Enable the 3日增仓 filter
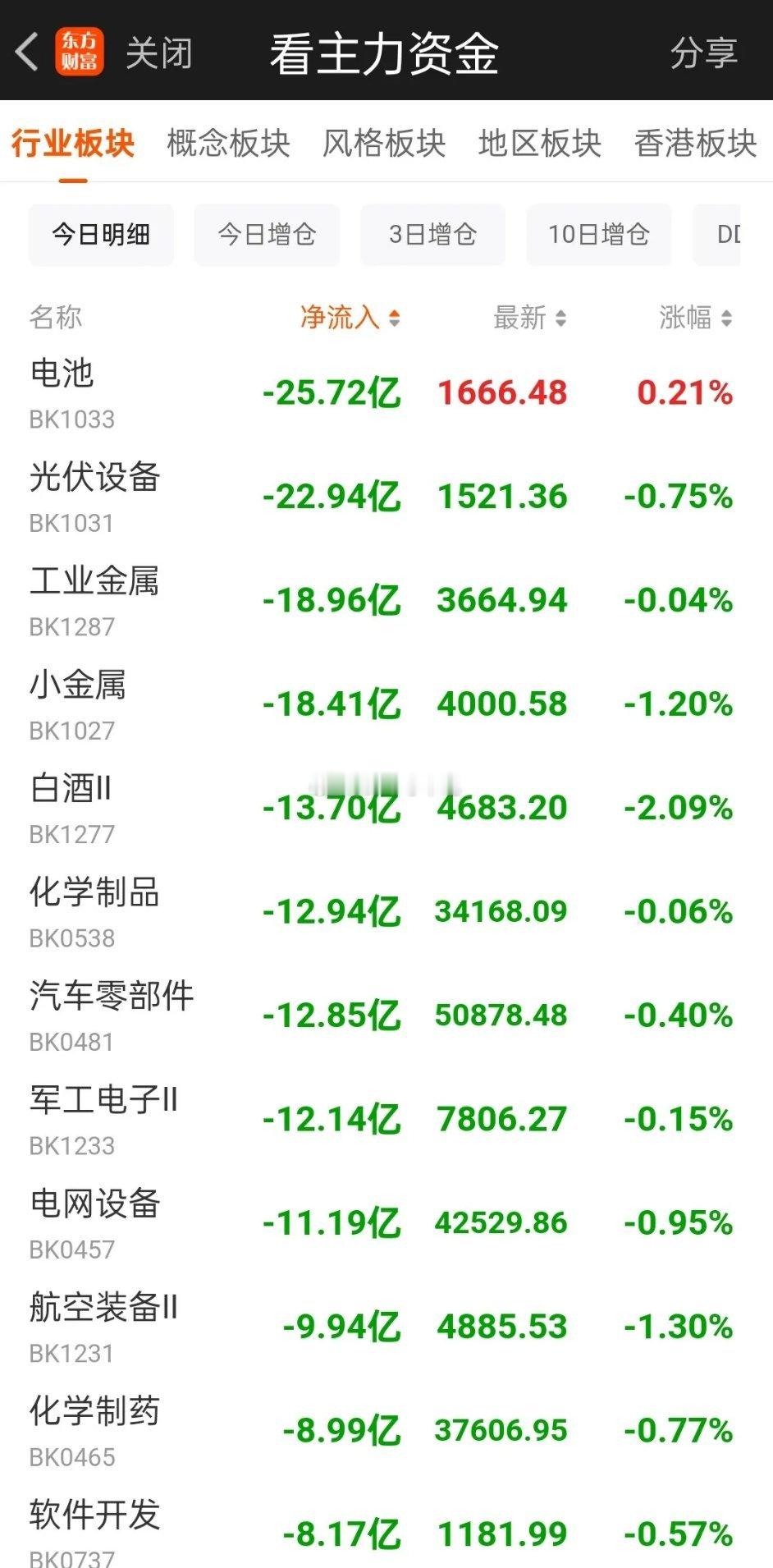 [x=432, y=235]
